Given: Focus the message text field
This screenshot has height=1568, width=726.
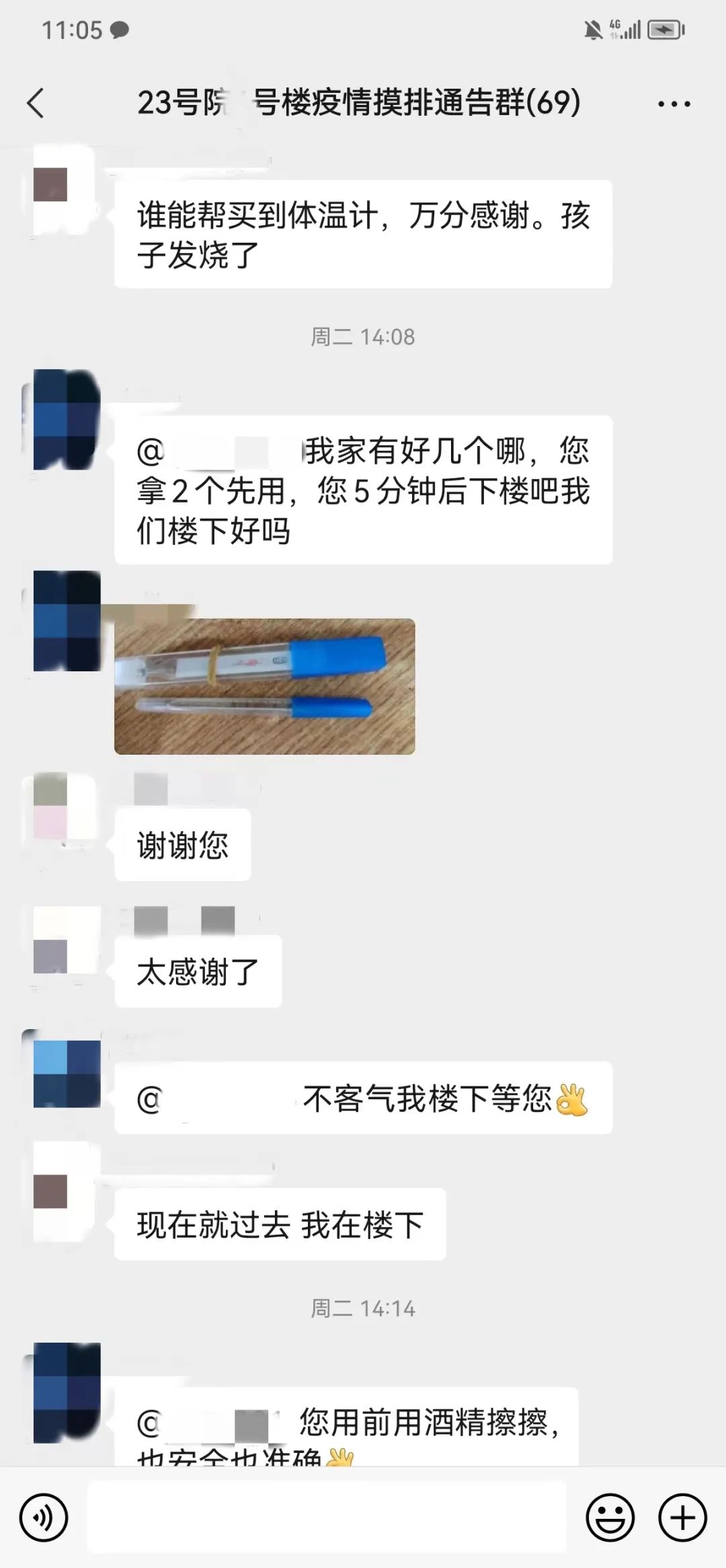Looking at the screenshot, I should tap(327, 1518).
